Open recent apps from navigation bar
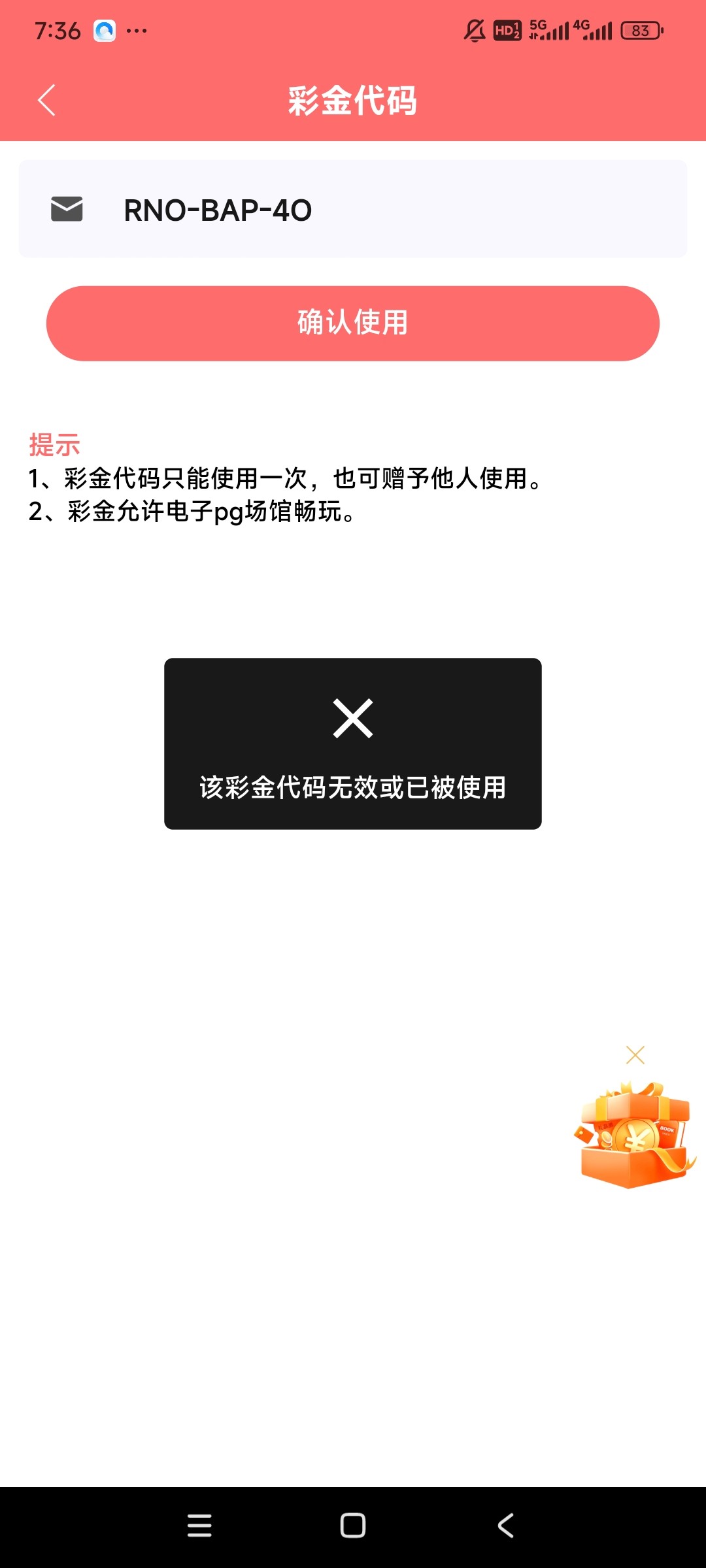The image size is (706, 1568). (x=199, y=1526)
